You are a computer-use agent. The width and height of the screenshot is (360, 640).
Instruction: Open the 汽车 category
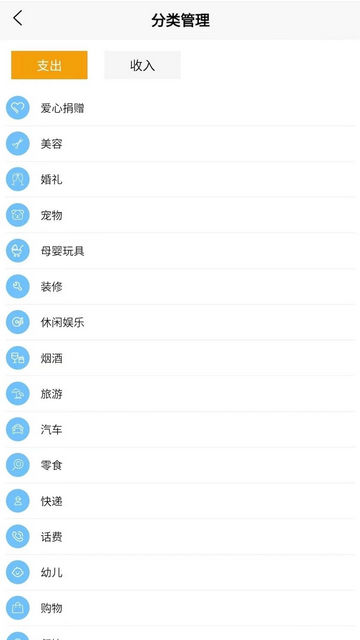[180, 430]
